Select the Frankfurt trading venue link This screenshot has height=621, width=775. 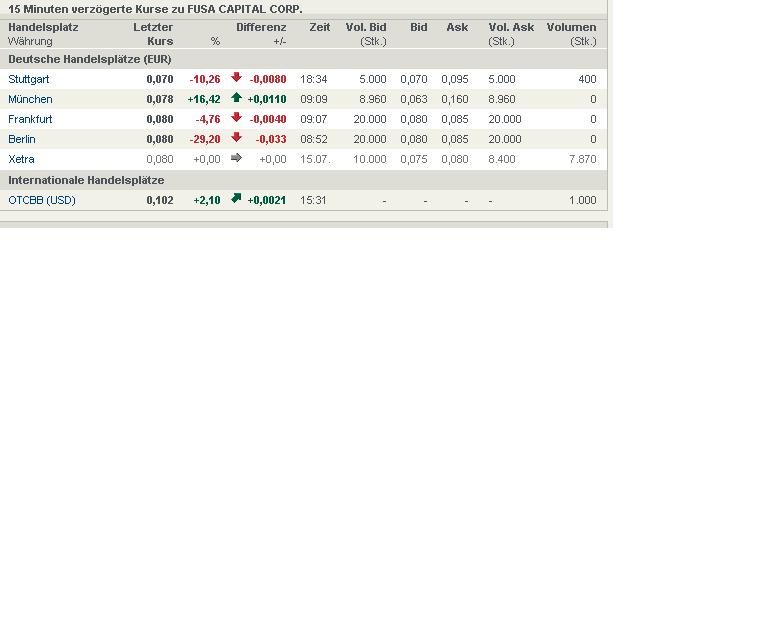coord(30,119)
